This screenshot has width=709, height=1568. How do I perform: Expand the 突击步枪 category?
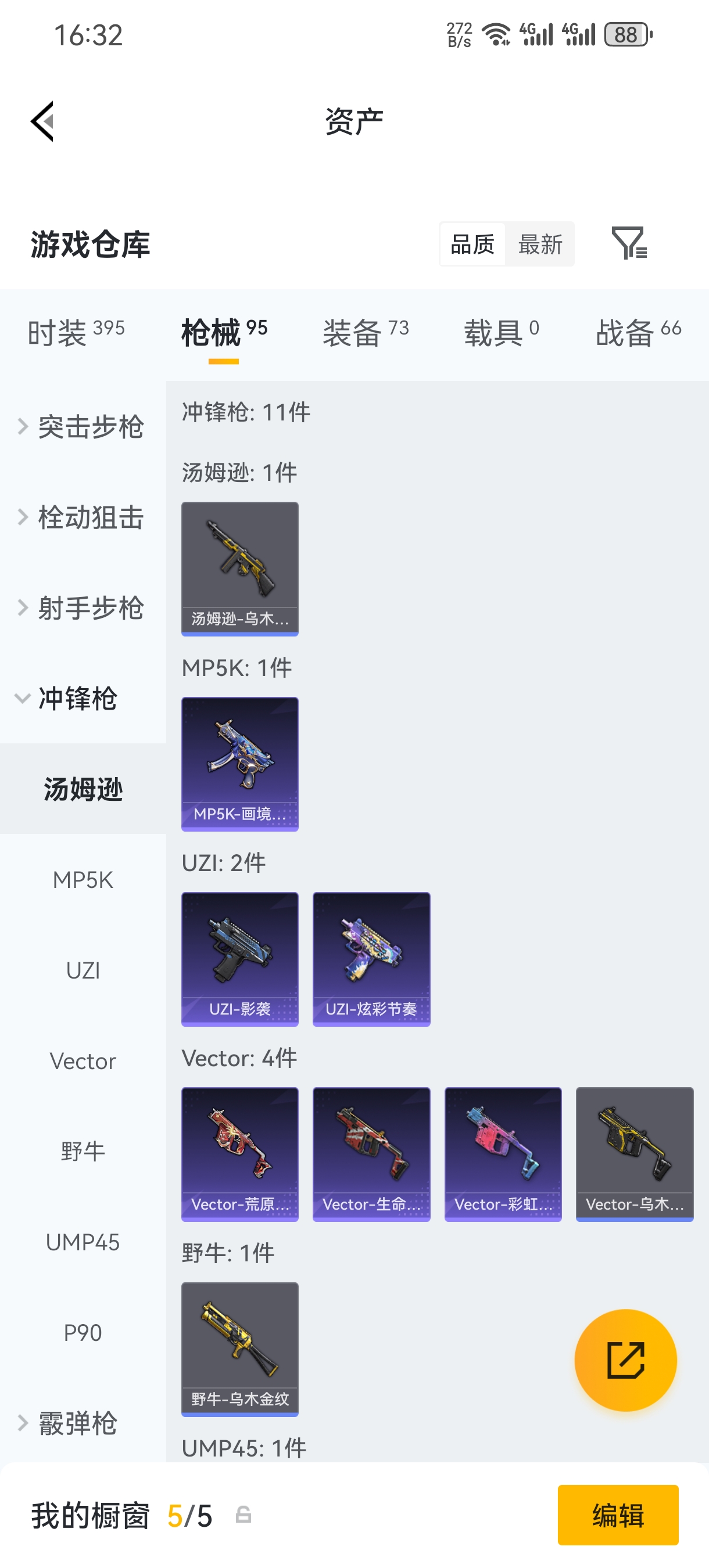tap(90, 427)
